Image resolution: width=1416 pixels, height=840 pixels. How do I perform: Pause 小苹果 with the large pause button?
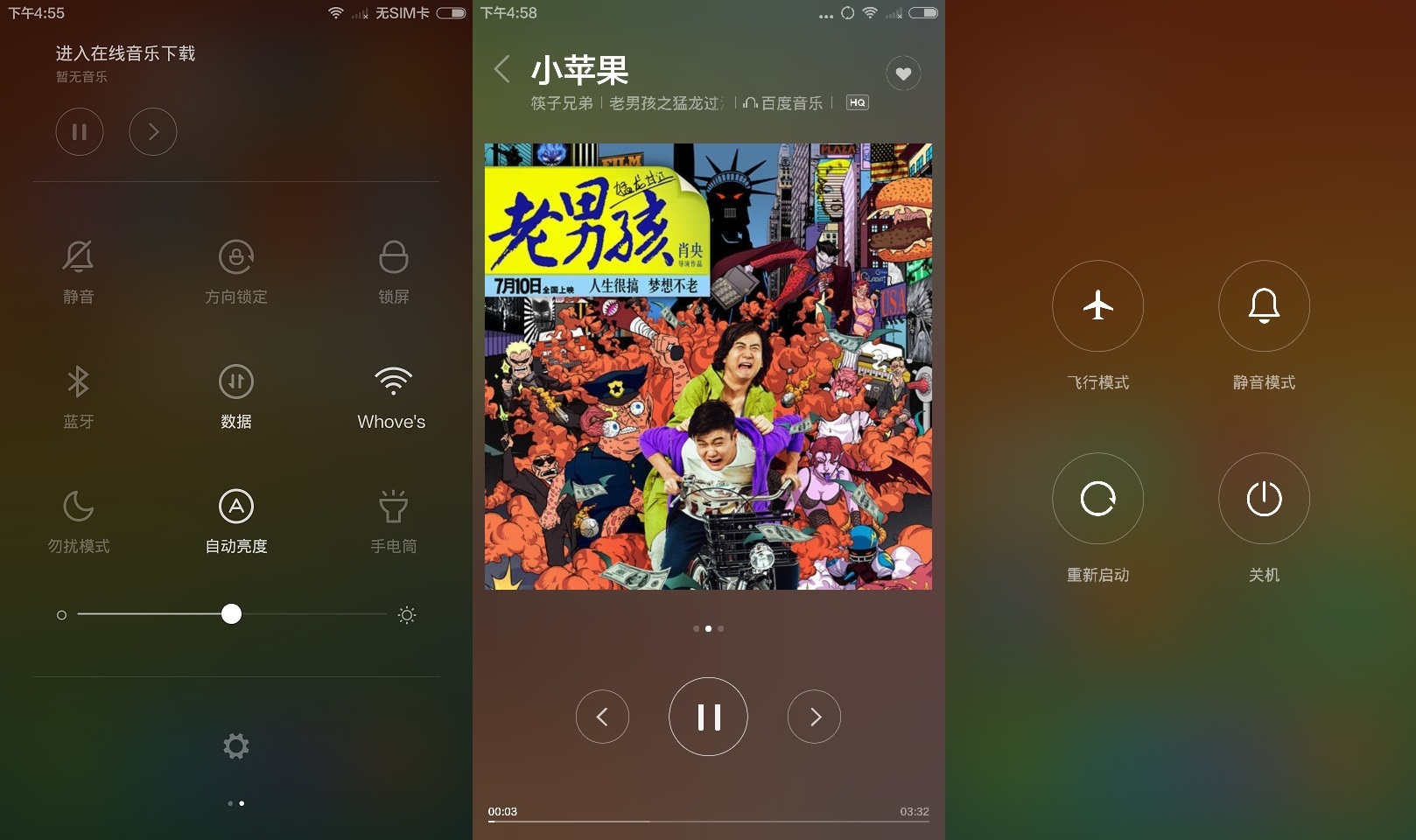(x=708, y=717)
